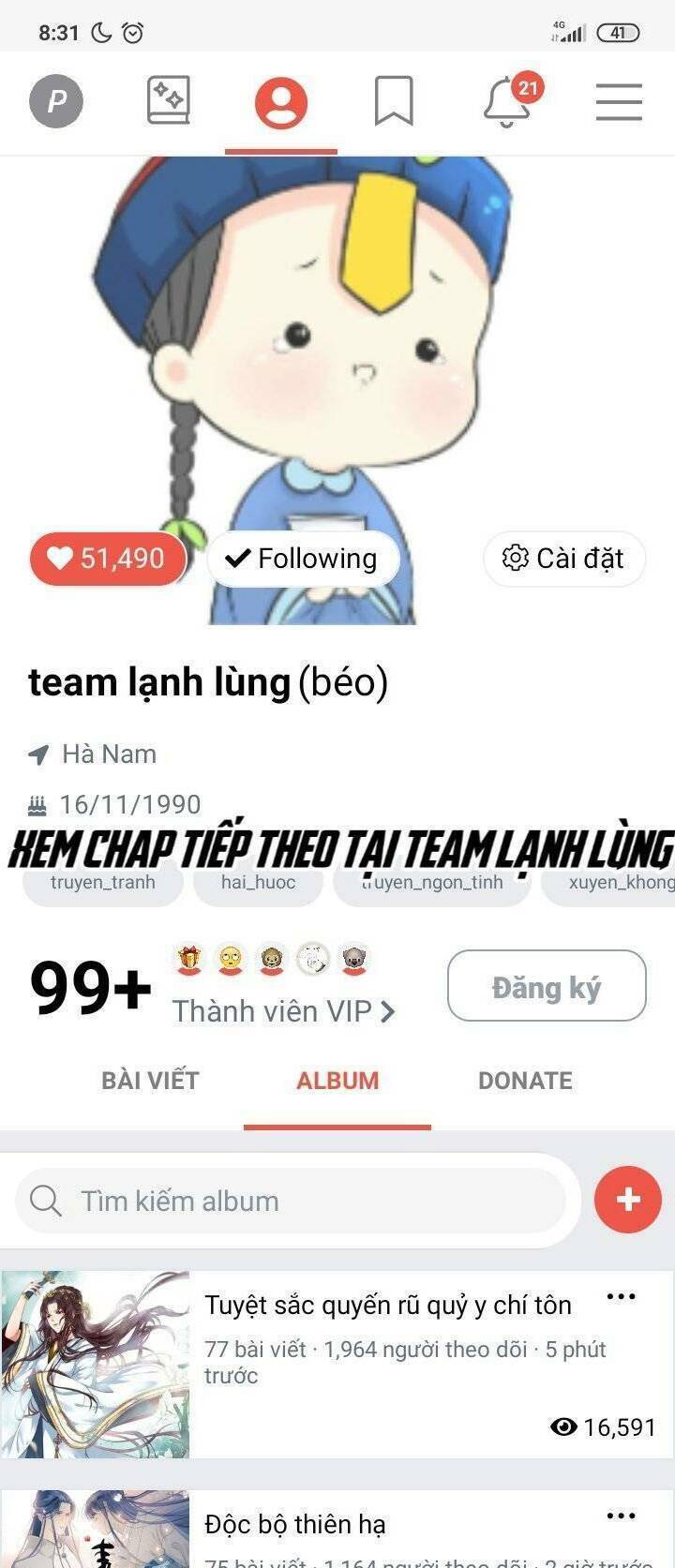Screen dimensions: 675x1568
Task: Tap the truyen_tranh tag
Action: click(x=103, y=881)
